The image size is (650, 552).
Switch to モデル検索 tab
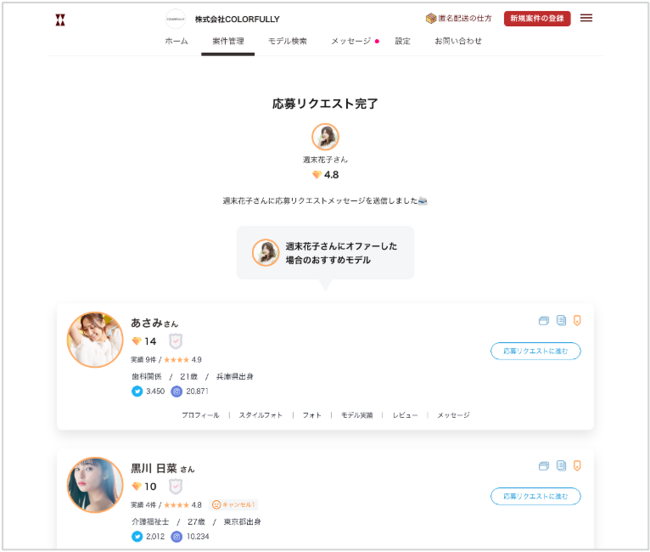(288, 41)
